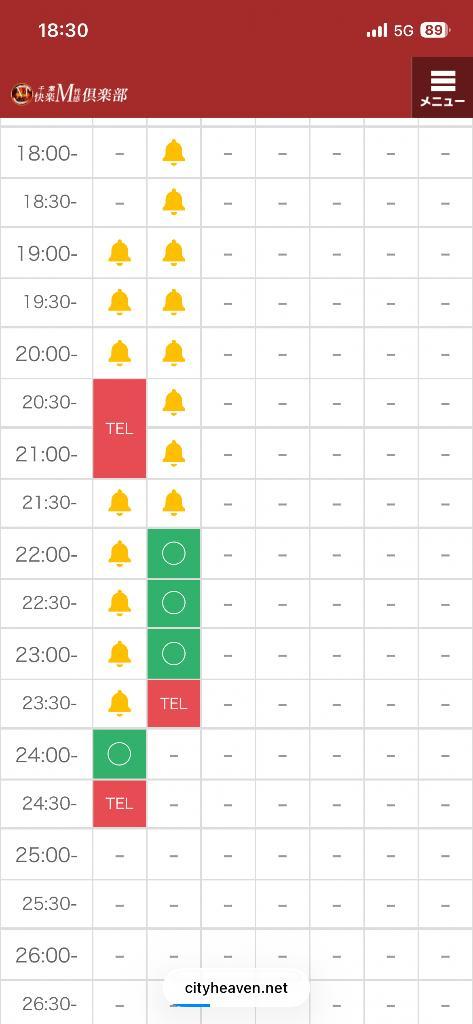Reserve the green ○ slot at 24:00
Image resolution: width=473 pixels, height=1024 pixels.
[120, 754]
